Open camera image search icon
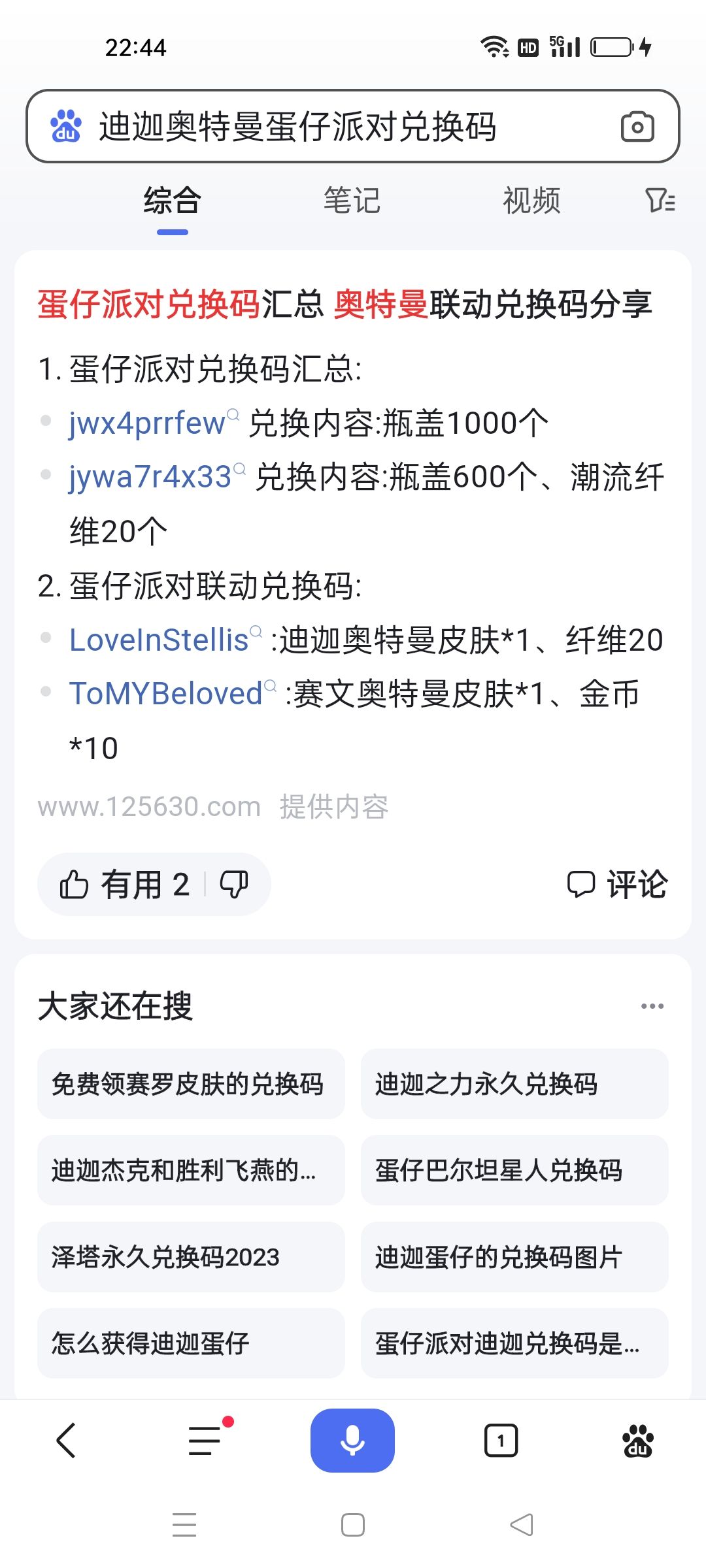The height and width of the screenshot is (1568, 706). (637, 127)
